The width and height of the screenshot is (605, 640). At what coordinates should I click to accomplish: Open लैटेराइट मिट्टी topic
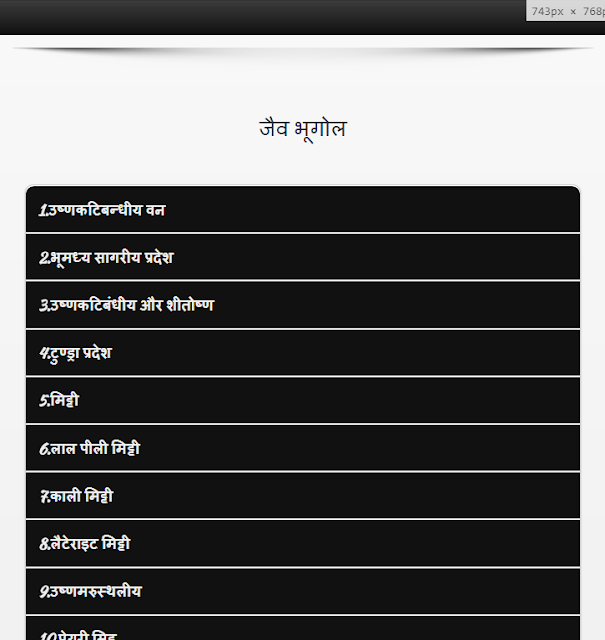pyautogui.click(x=302, y=544)
